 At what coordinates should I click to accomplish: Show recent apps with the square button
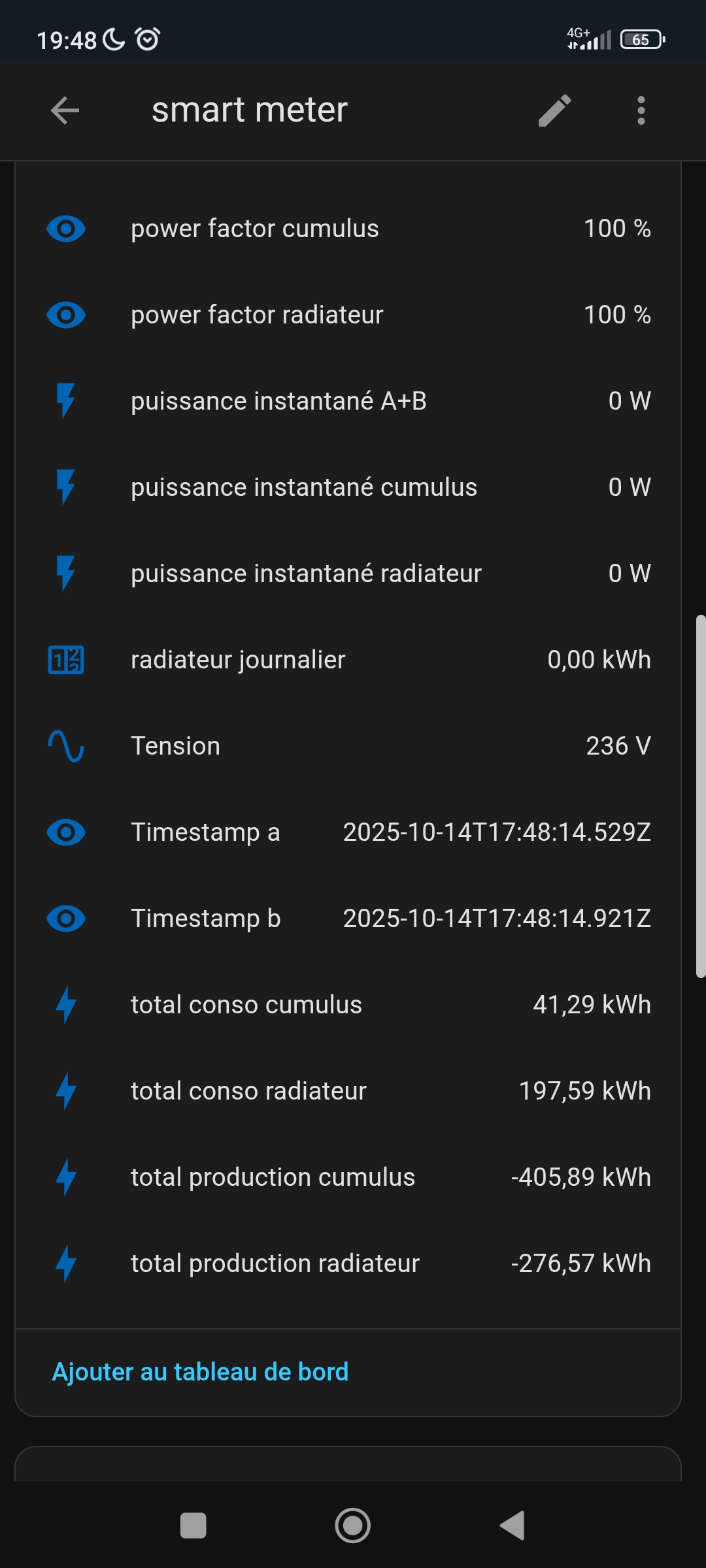[193, 1526]
